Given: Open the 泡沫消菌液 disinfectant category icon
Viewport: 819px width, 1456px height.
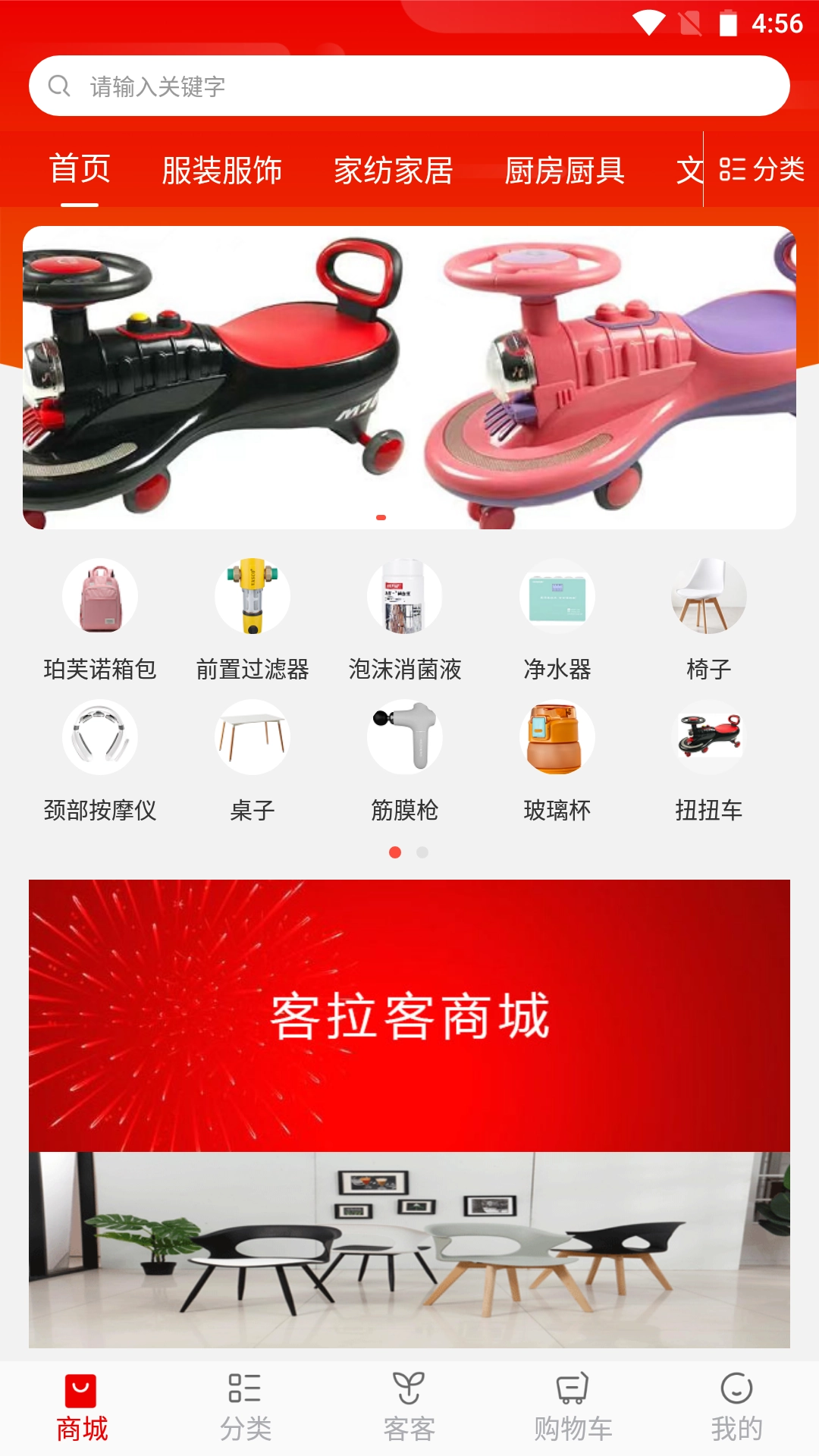Looking at the screenshot, I should tap(406, 597).
